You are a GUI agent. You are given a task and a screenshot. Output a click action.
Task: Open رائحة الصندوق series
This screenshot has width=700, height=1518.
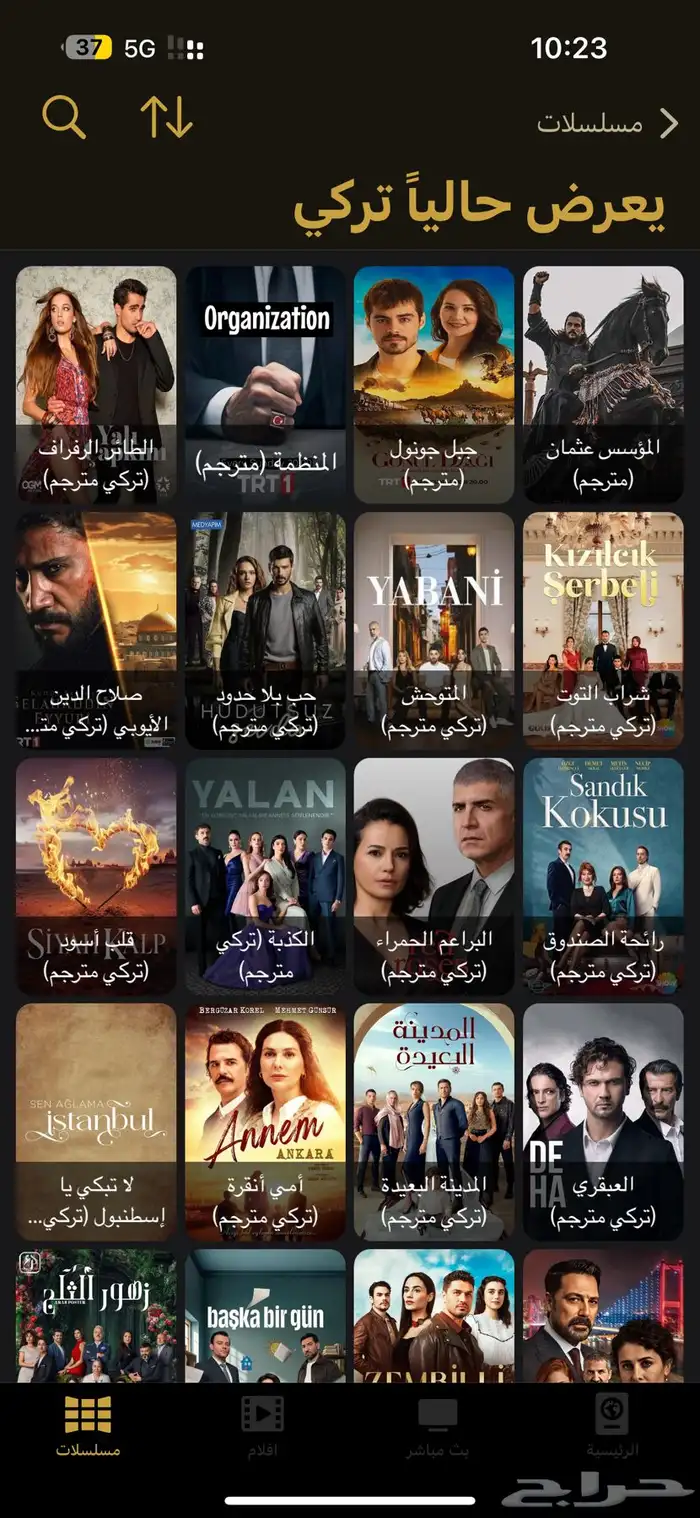(x=603, y=876)
